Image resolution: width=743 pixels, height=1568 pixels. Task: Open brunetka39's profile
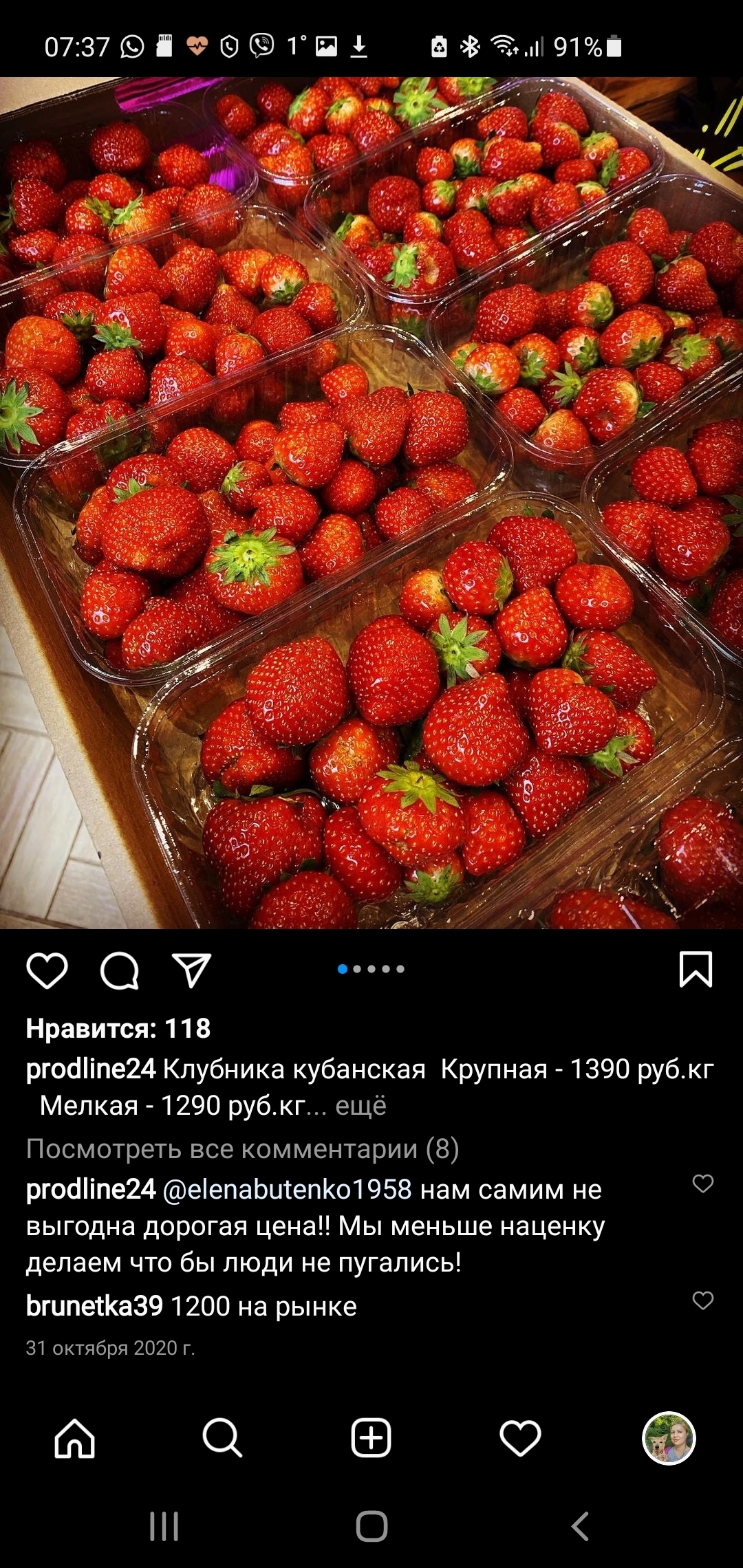(94, 1306)
